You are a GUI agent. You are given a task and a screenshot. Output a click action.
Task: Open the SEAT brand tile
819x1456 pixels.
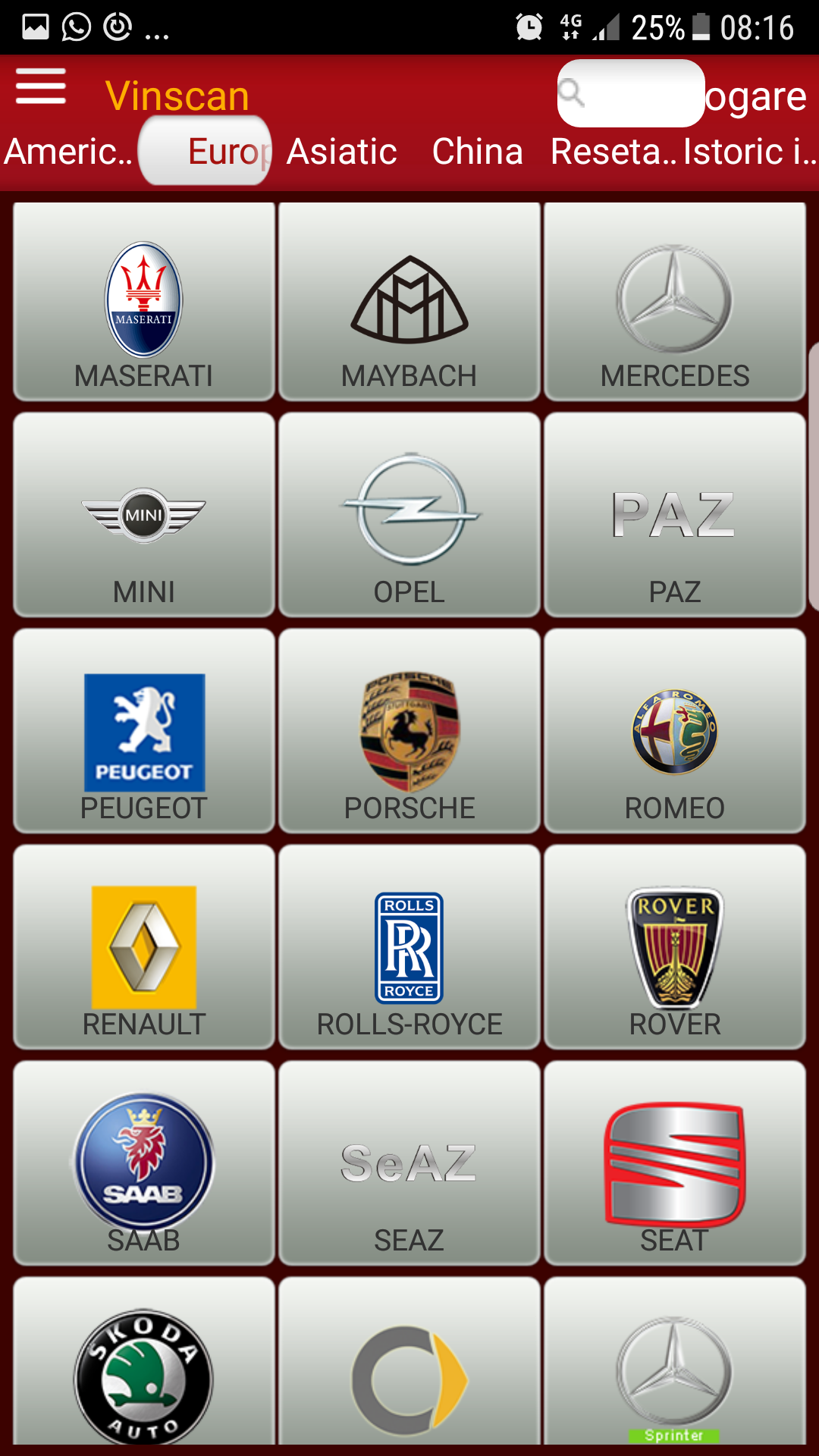[675, 1163]
